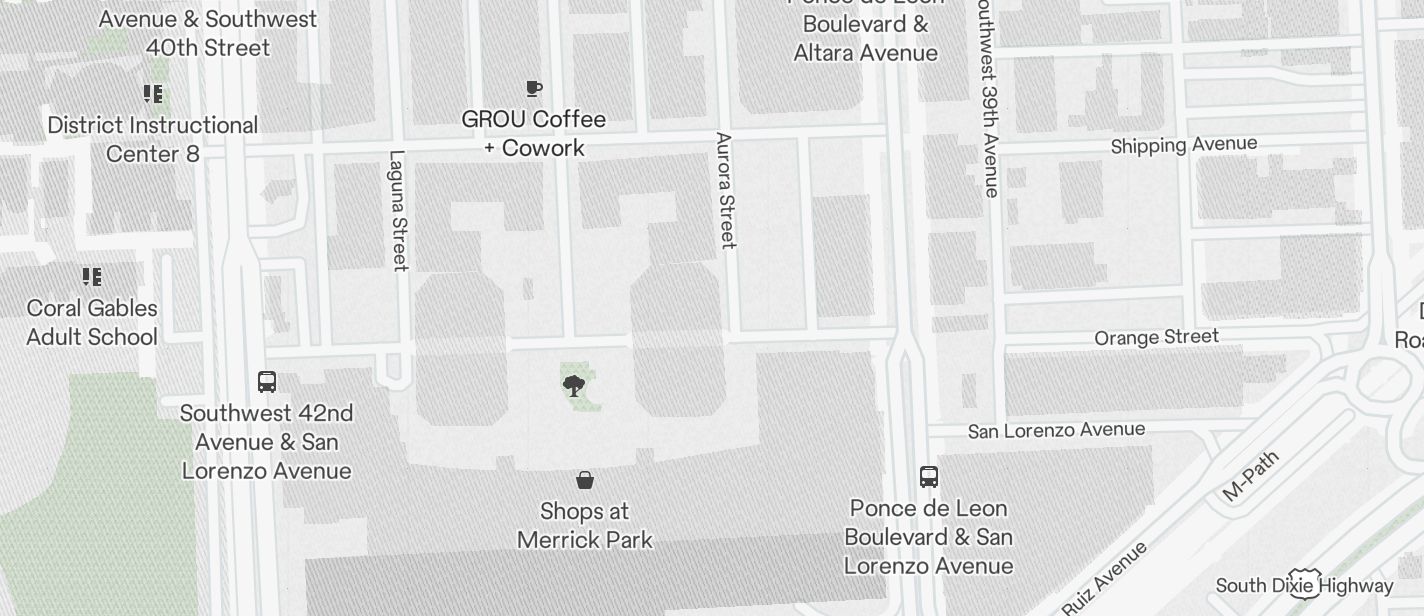
Task: Select the Ponce de Leon & San Lorenzo bus stop
Action: pyautogui.click(x=929, y=476)
